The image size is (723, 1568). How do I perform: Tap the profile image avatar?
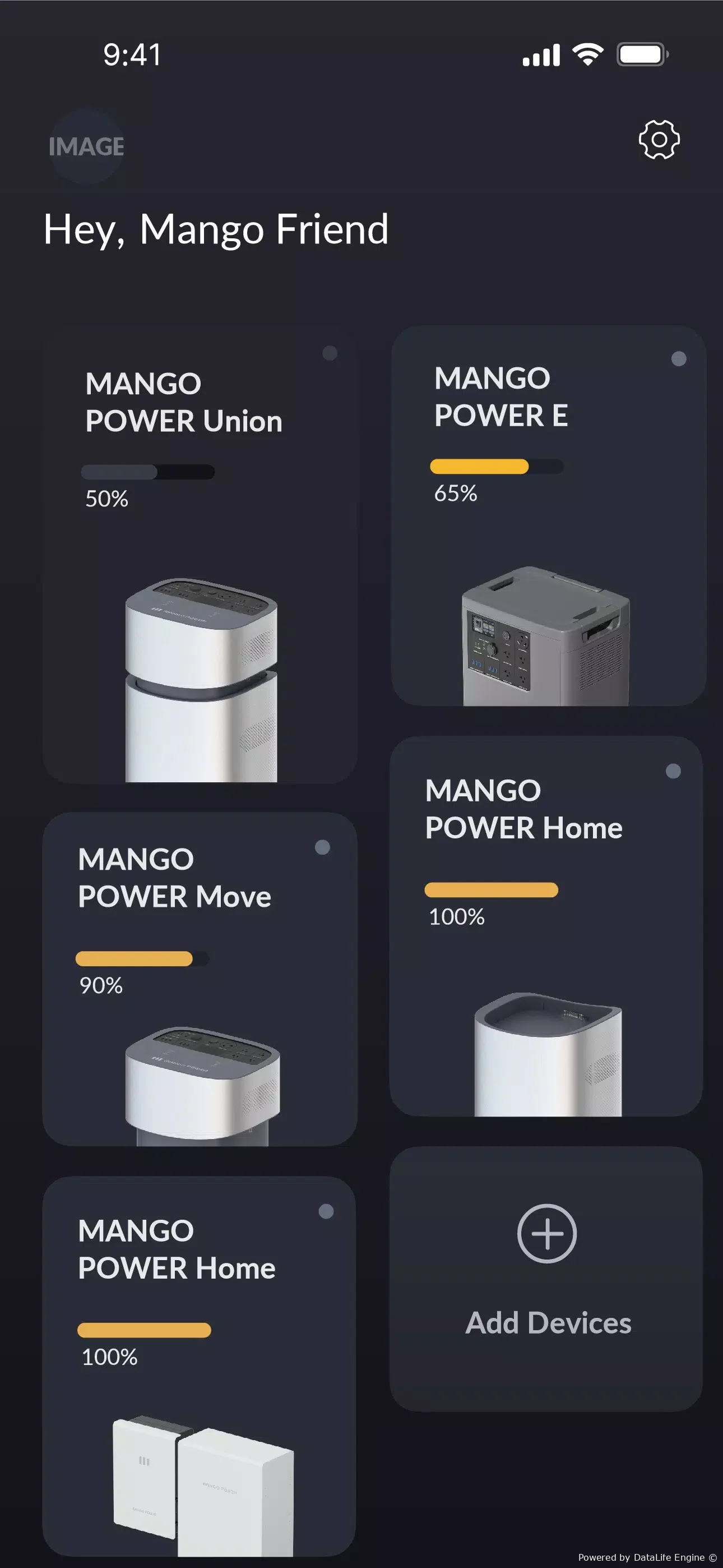click(x=86, y=147)
